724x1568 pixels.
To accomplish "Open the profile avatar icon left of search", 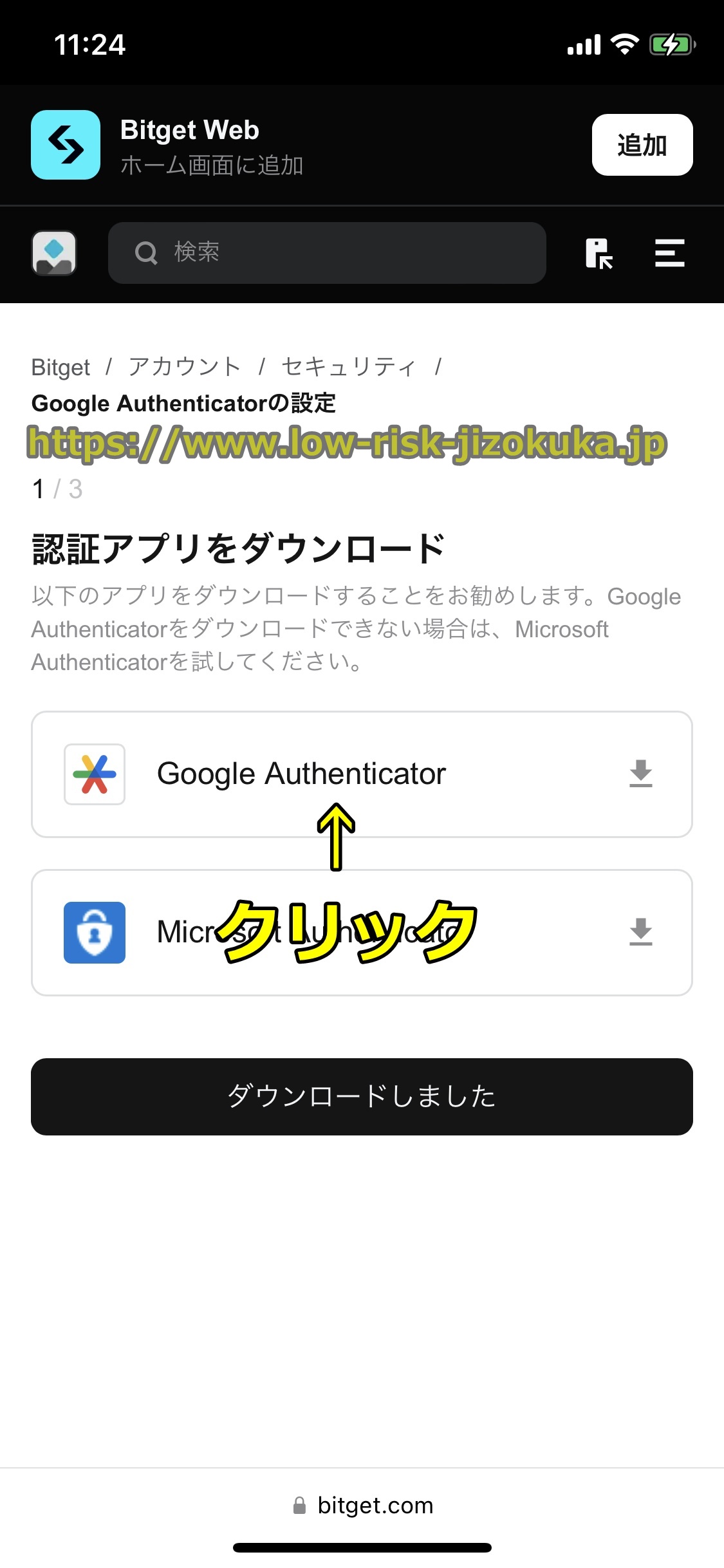I will 53,253.
